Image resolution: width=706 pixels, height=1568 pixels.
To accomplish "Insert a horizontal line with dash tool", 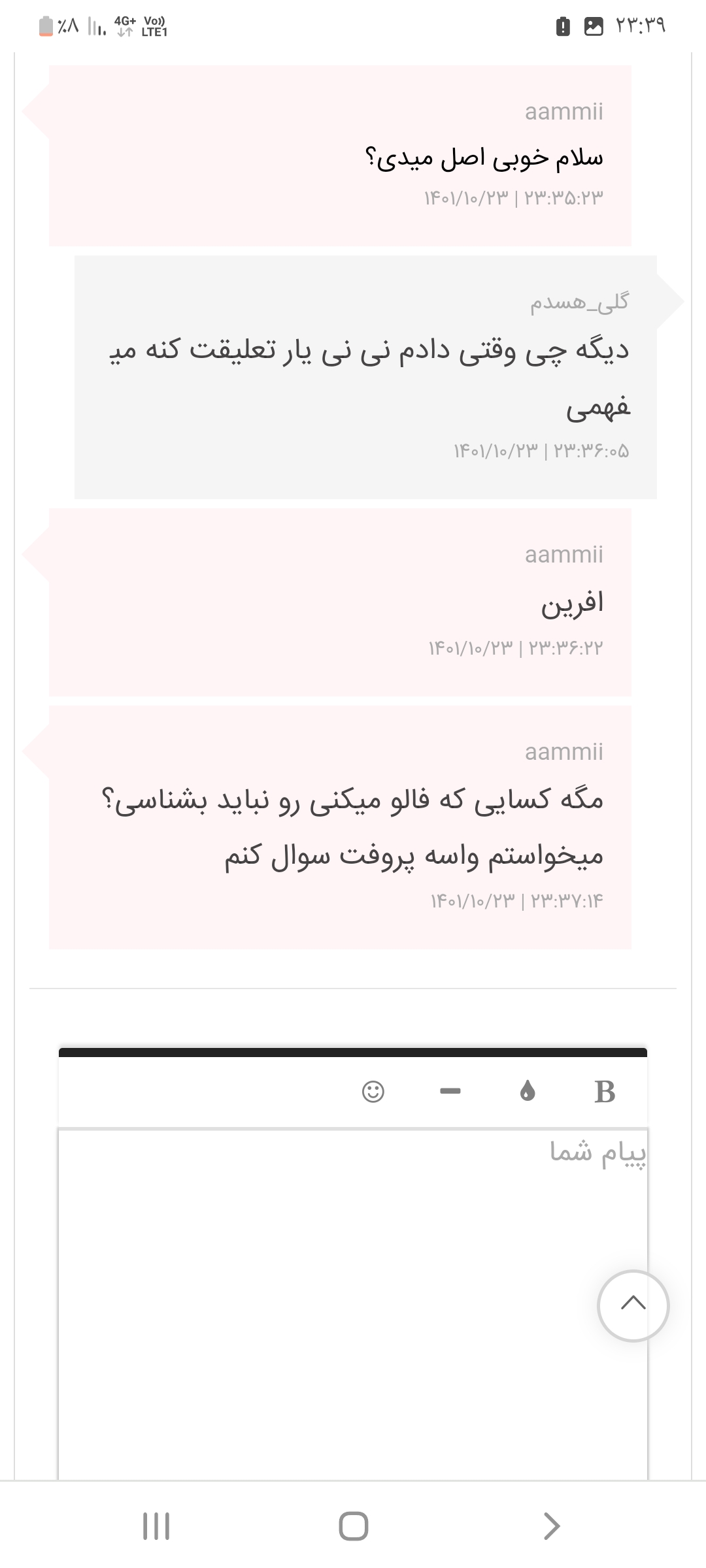I will click(450, 1091).
